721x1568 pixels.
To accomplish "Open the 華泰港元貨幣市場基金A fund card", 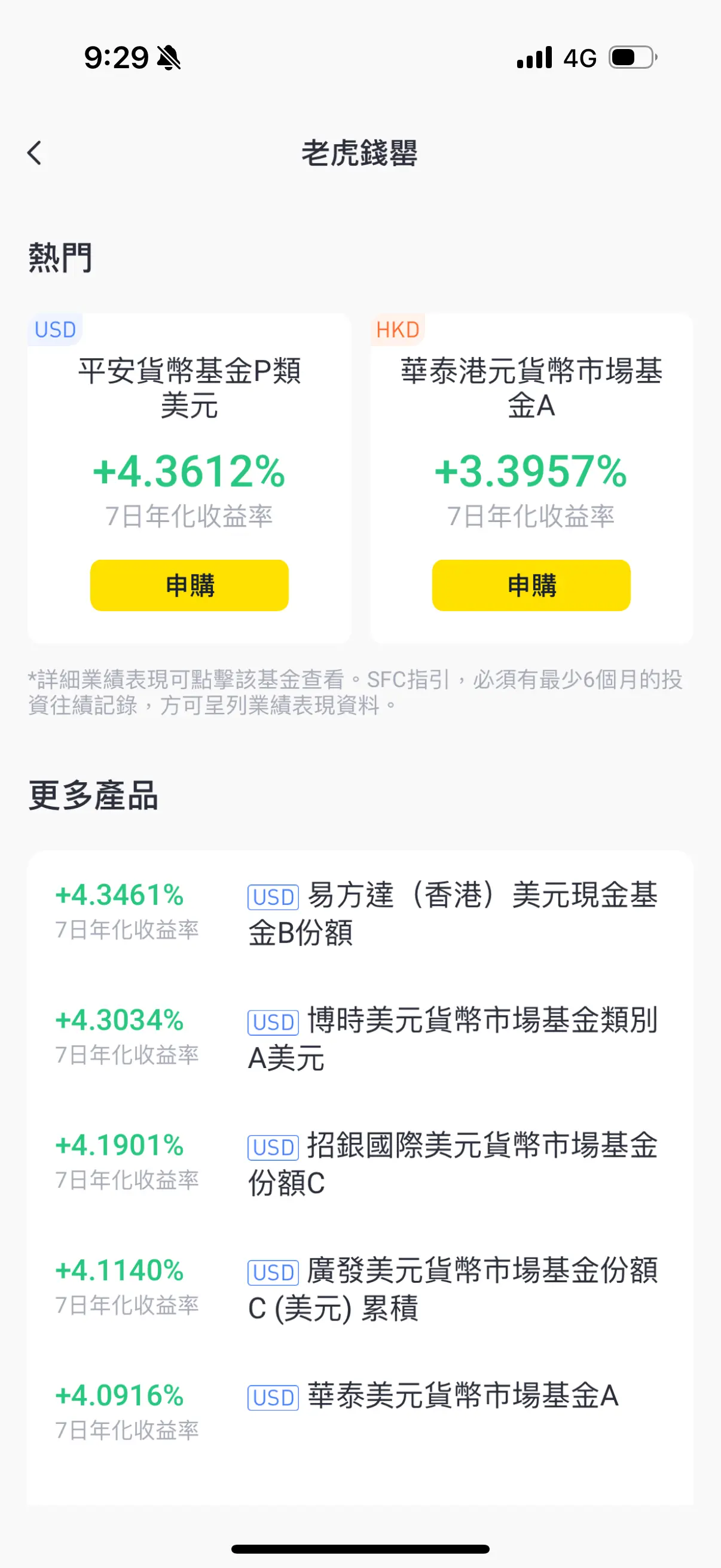I will click(x=531, y=478).
